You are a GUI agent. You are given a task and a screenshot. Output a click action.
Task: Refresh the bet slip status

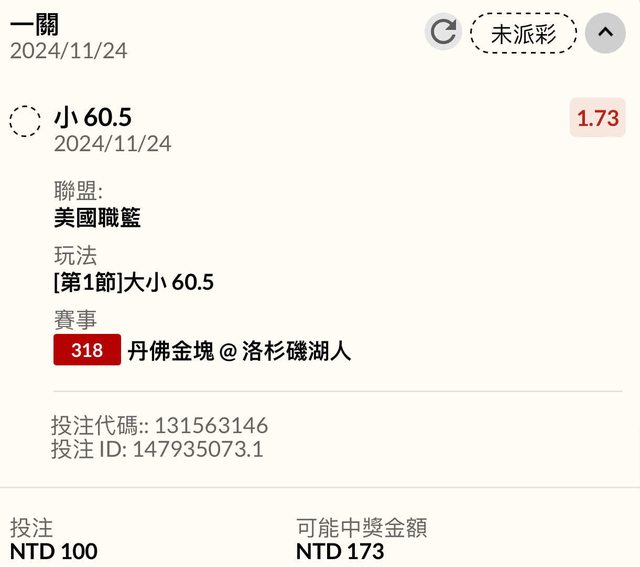point(443,33)
